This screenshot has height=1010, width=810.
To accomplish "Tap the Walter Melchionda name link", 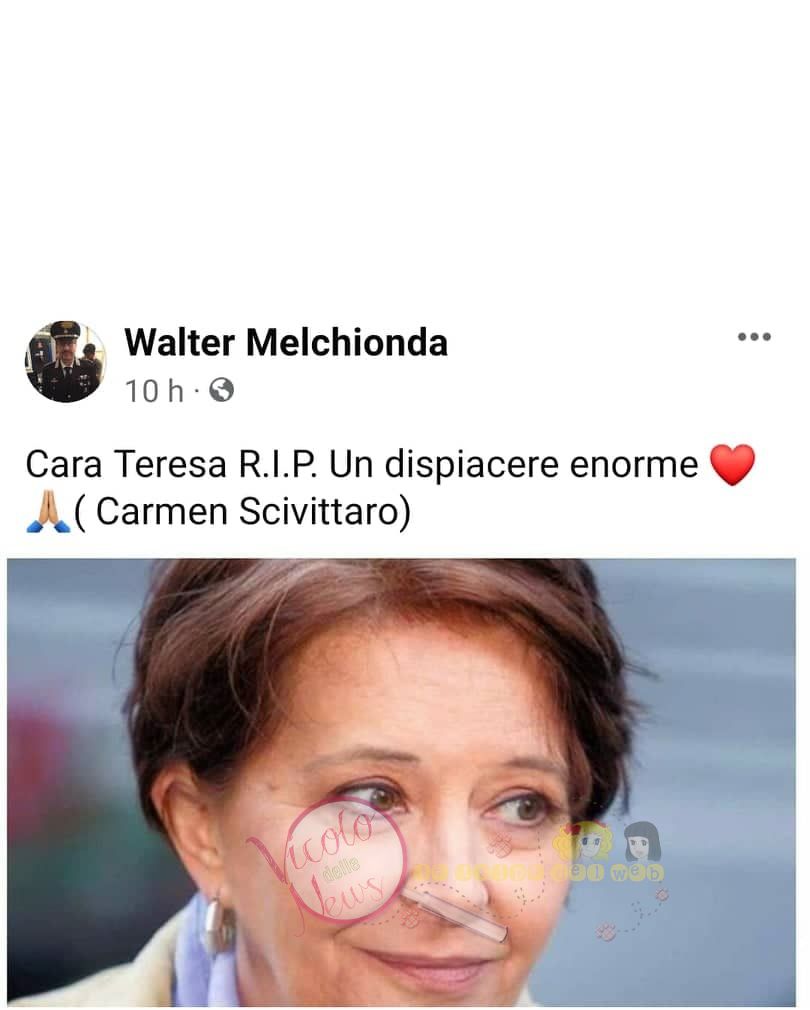I will point(286,343).
